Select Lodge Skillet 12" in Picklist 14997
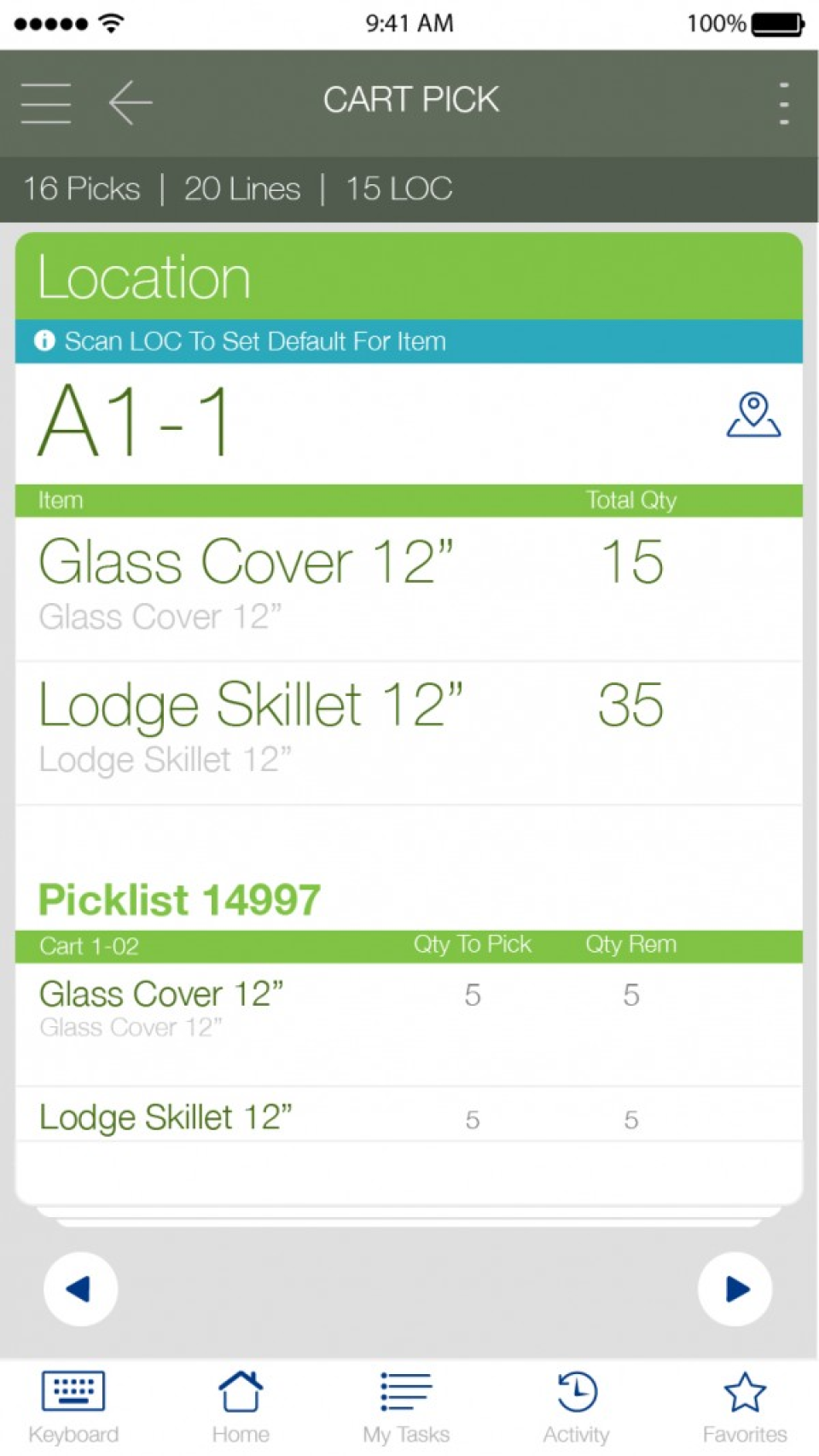The image size is (819, 1456). (166, 1116)
